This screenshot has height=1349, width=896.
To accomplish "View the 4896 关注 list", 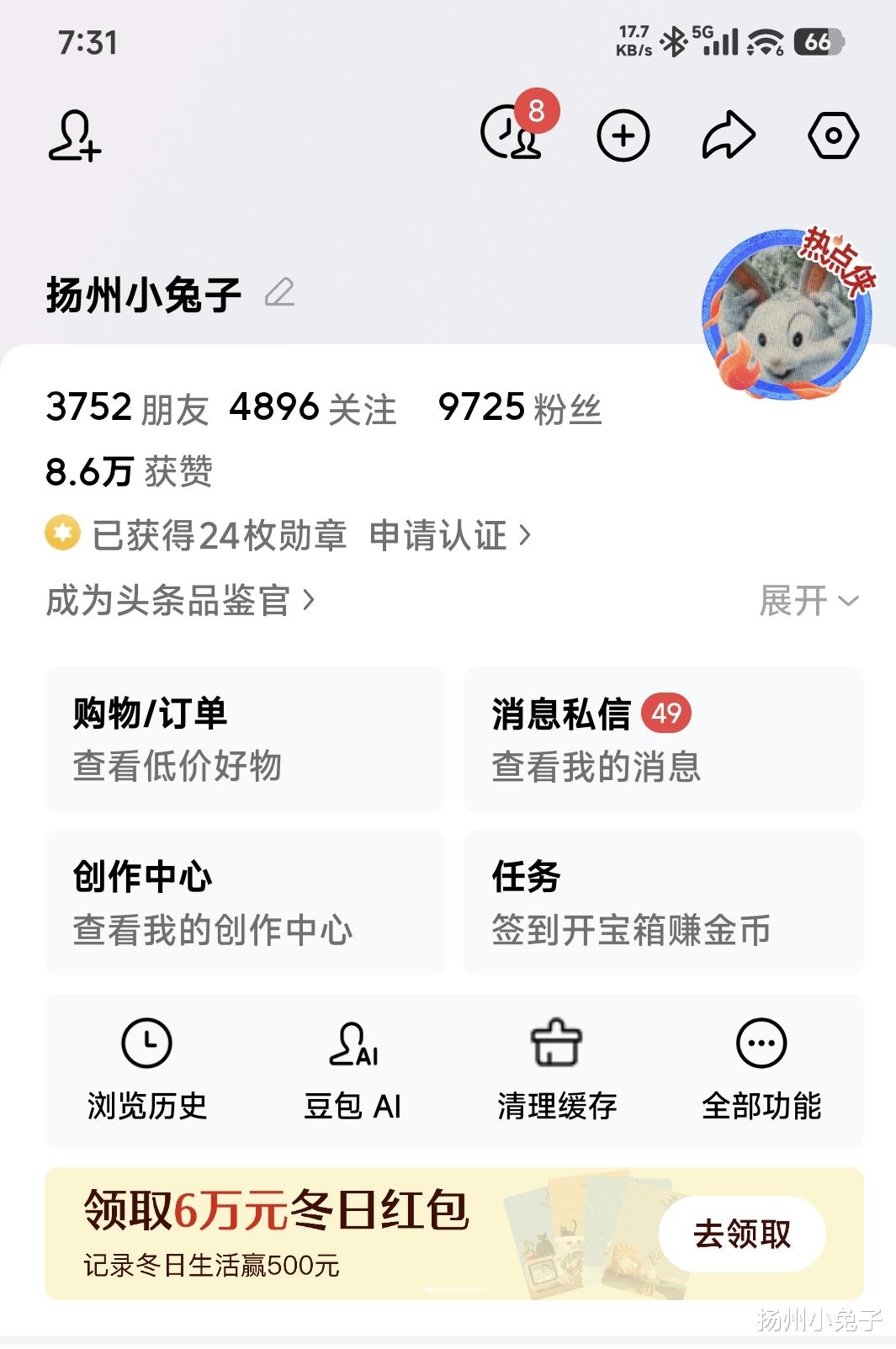I will pyautogui.click(x=312, y=409).
